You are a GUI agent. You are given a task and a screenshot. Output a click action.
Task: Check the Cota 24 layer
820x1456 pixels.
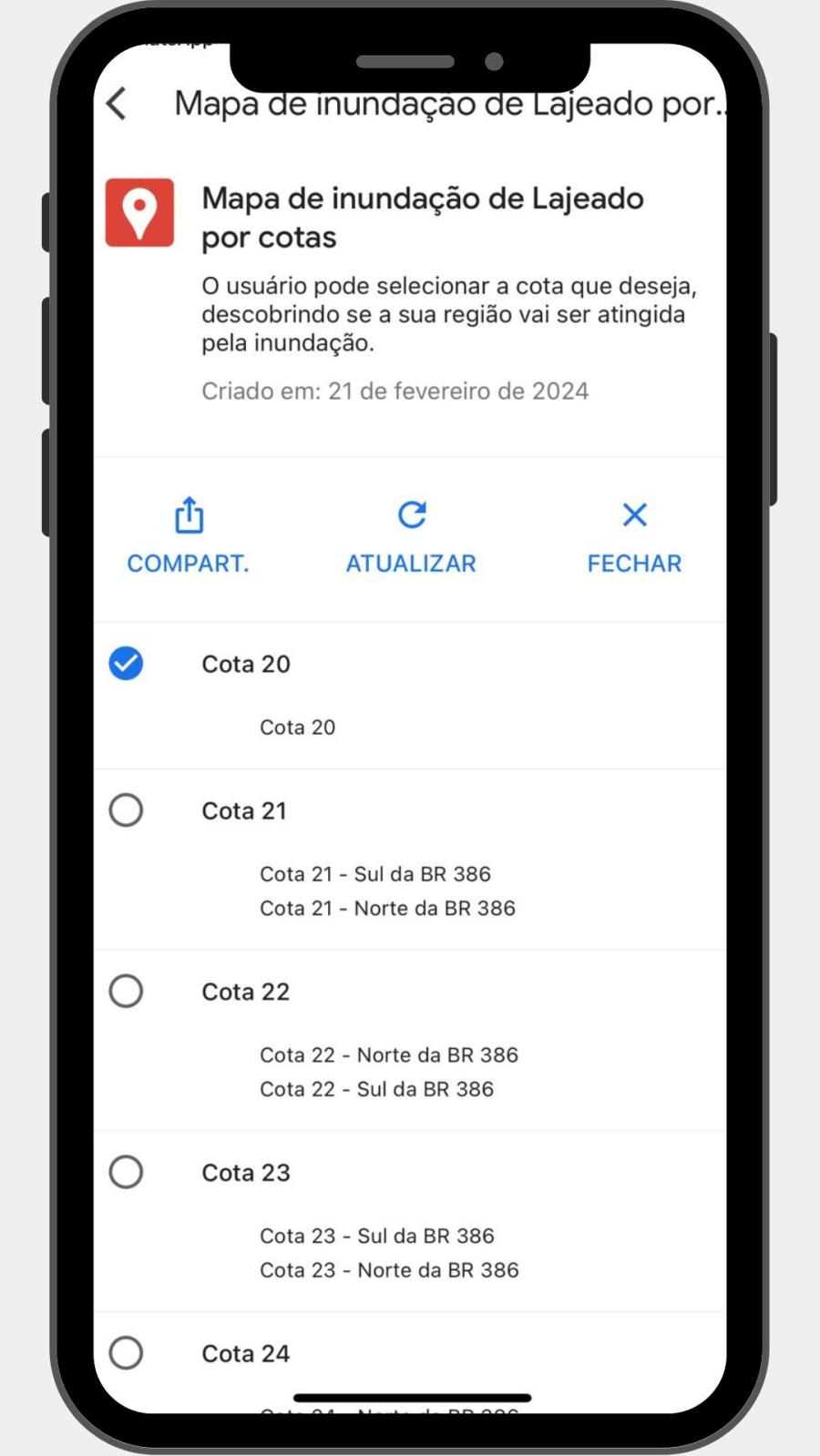[x=126, y=1353]
